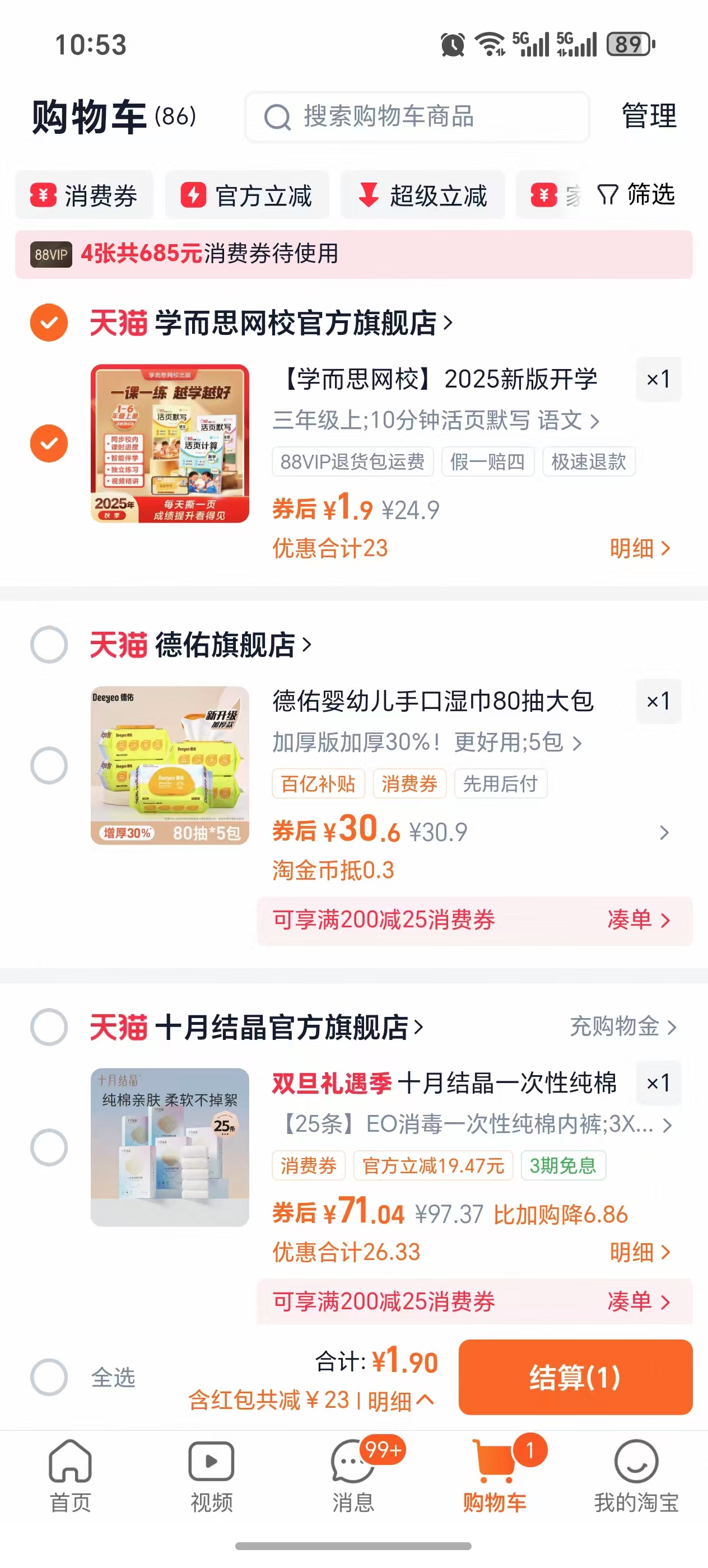Open 管理 to manage cart items

click(648, 116)
